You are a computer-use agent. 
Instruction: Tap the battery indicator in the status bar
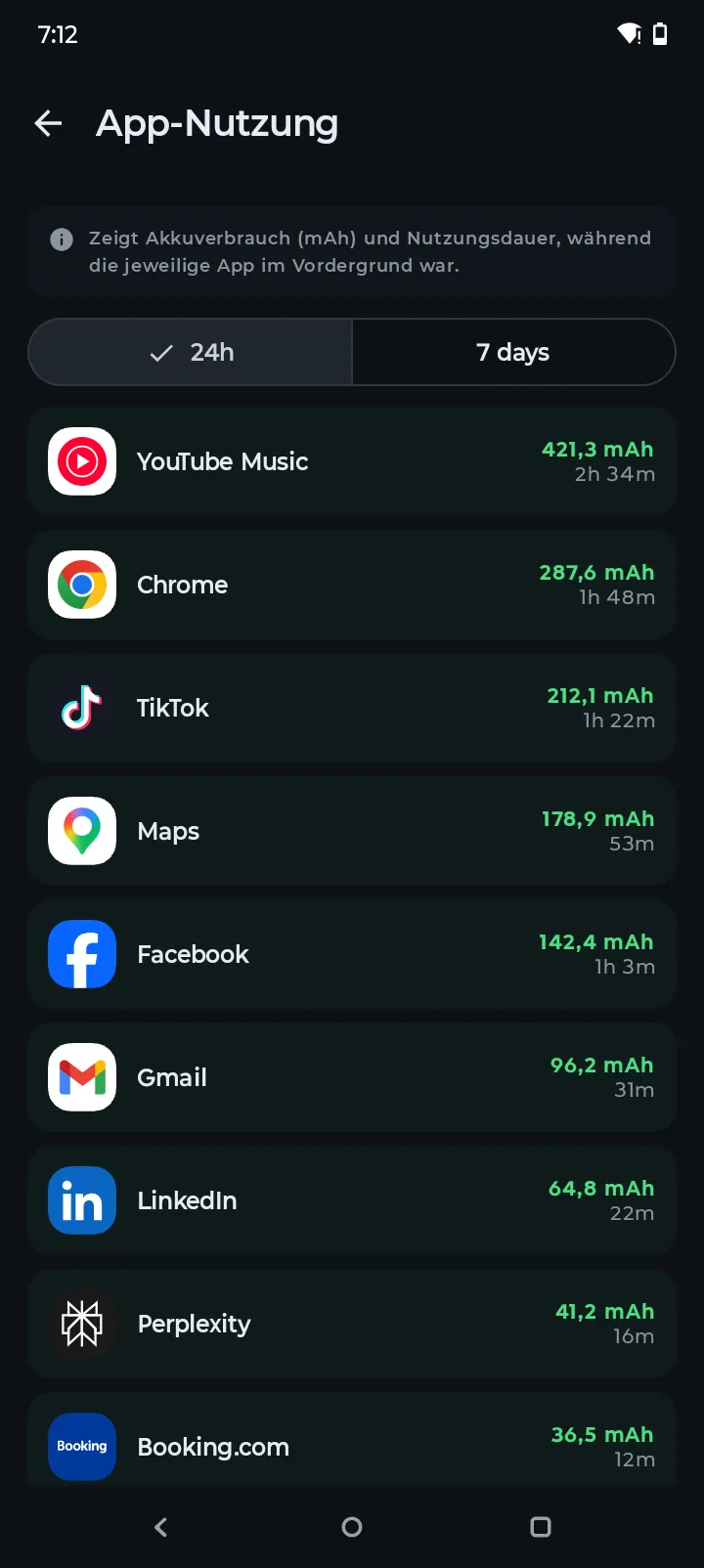pyautogui.click(x=660, y=33)
